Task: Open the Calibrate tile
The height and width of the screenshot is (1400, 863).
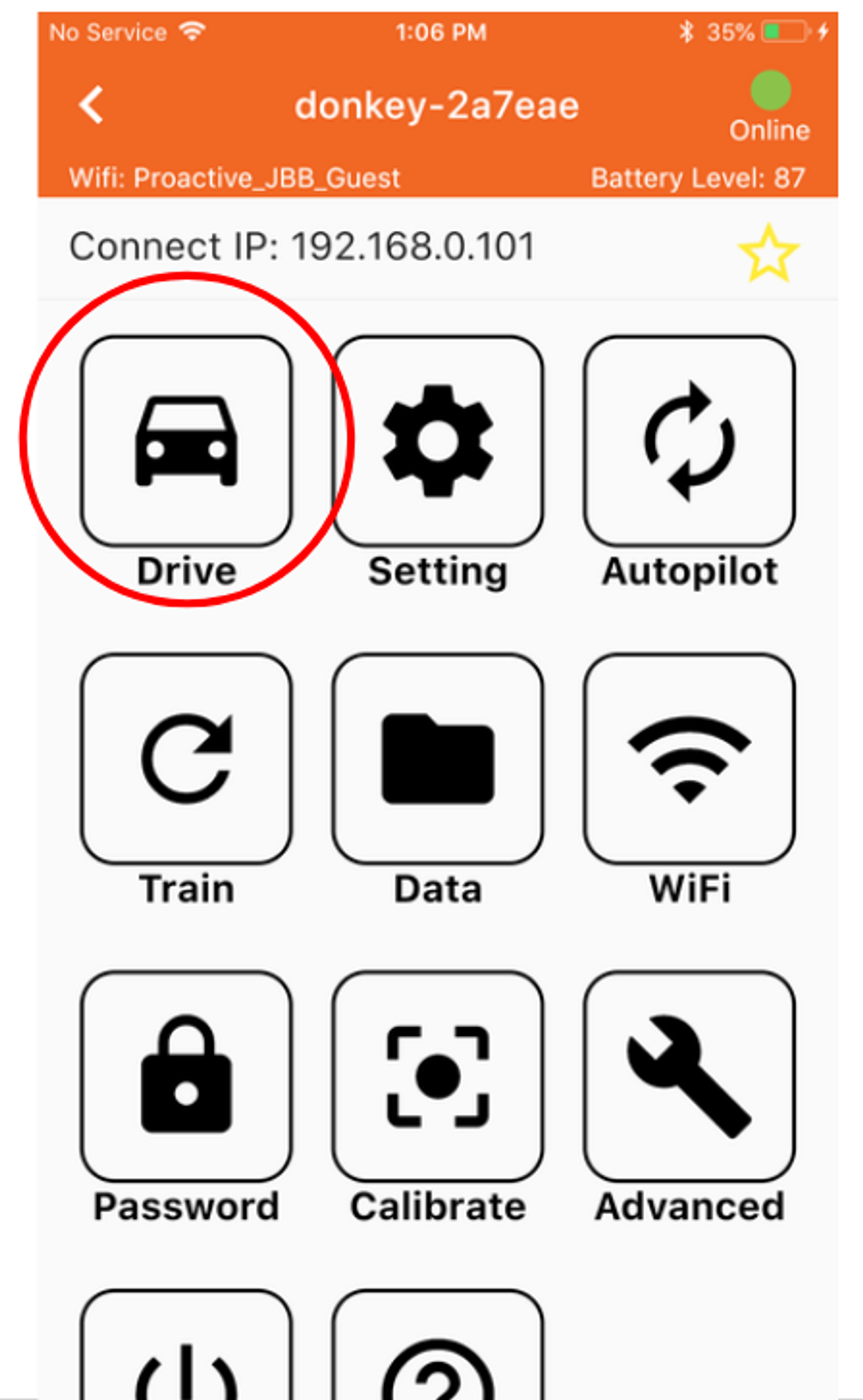Action: 437,1076
